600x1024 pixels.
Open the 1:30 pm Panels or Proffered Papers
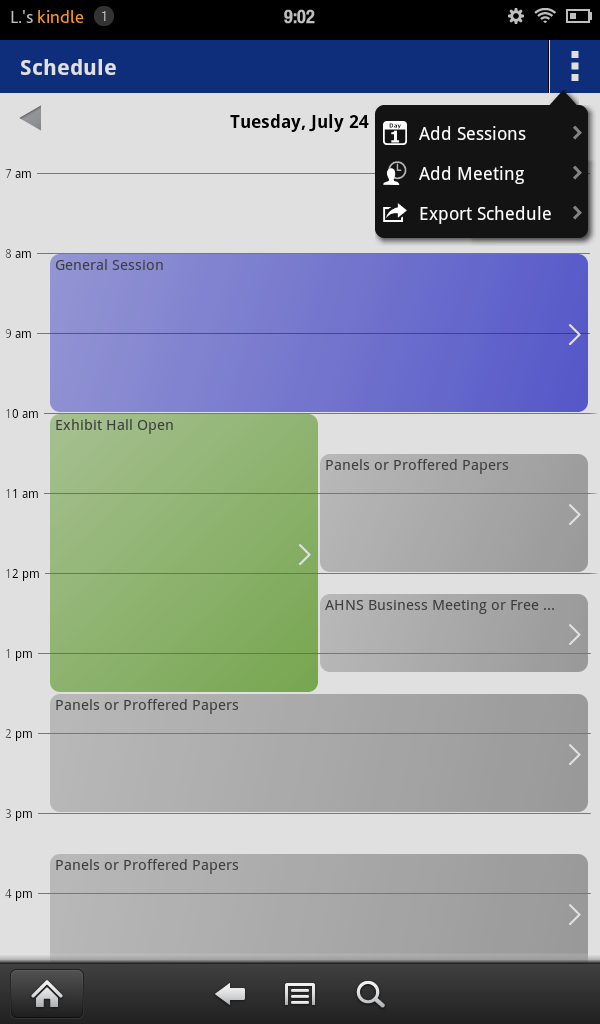(x=318, y=753)
